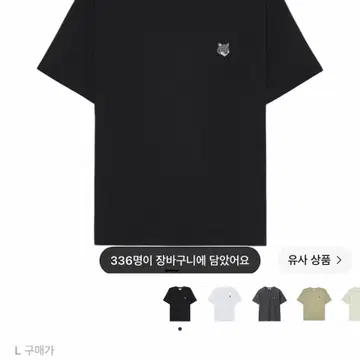Select the charcoal gray t-shirt thumbnail
The image size is (360, 360).
269,304
